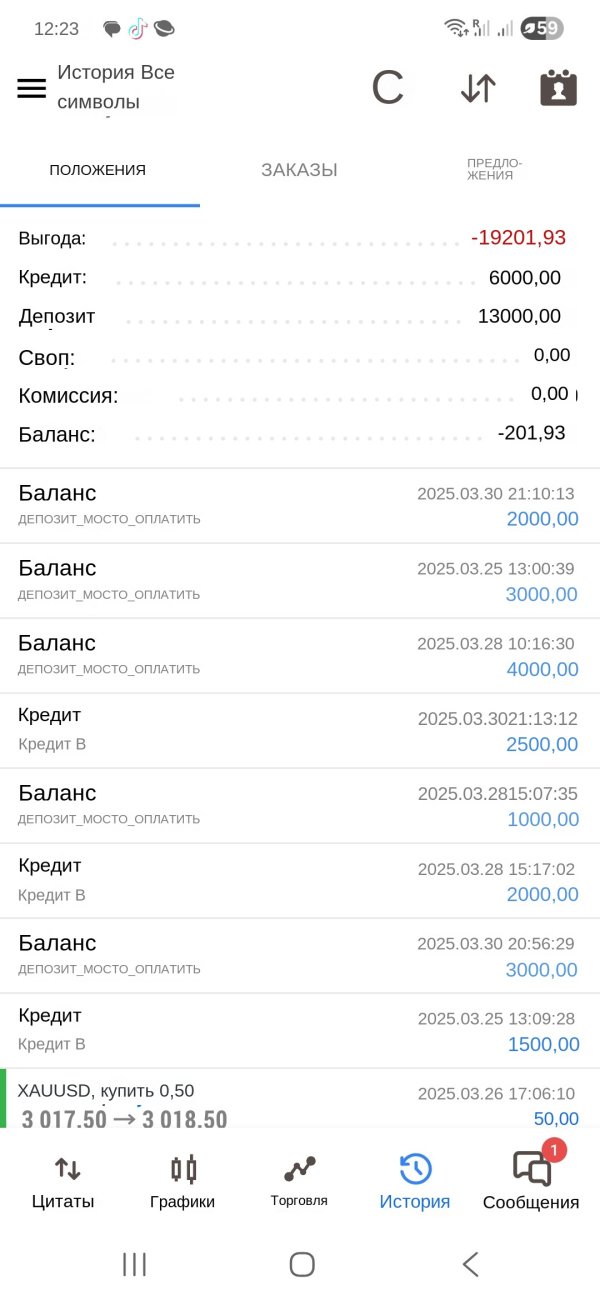Open the 4000,00 Баланс deposit entry
This screenshot has width=600, height=1300.
[300, 656]
